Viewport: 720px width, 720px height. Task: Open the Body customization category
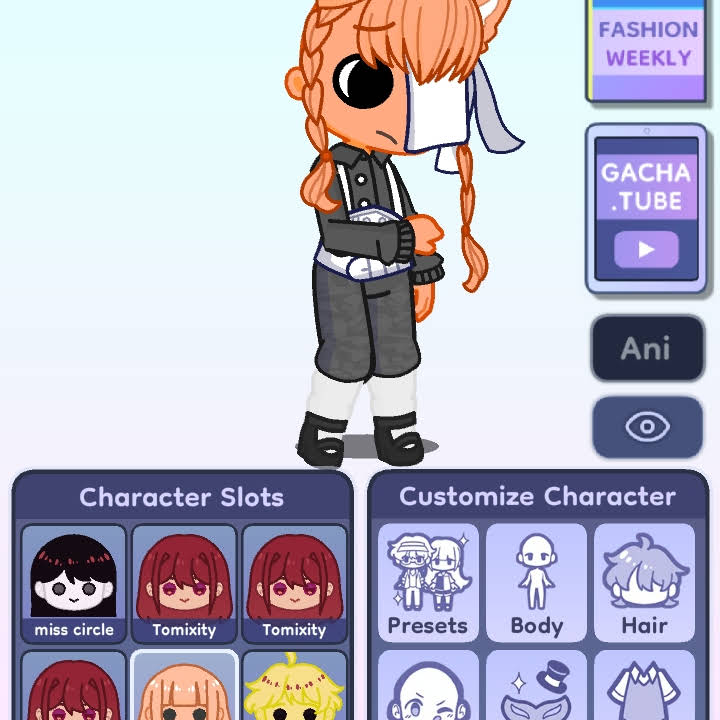[x=537, y=583]
